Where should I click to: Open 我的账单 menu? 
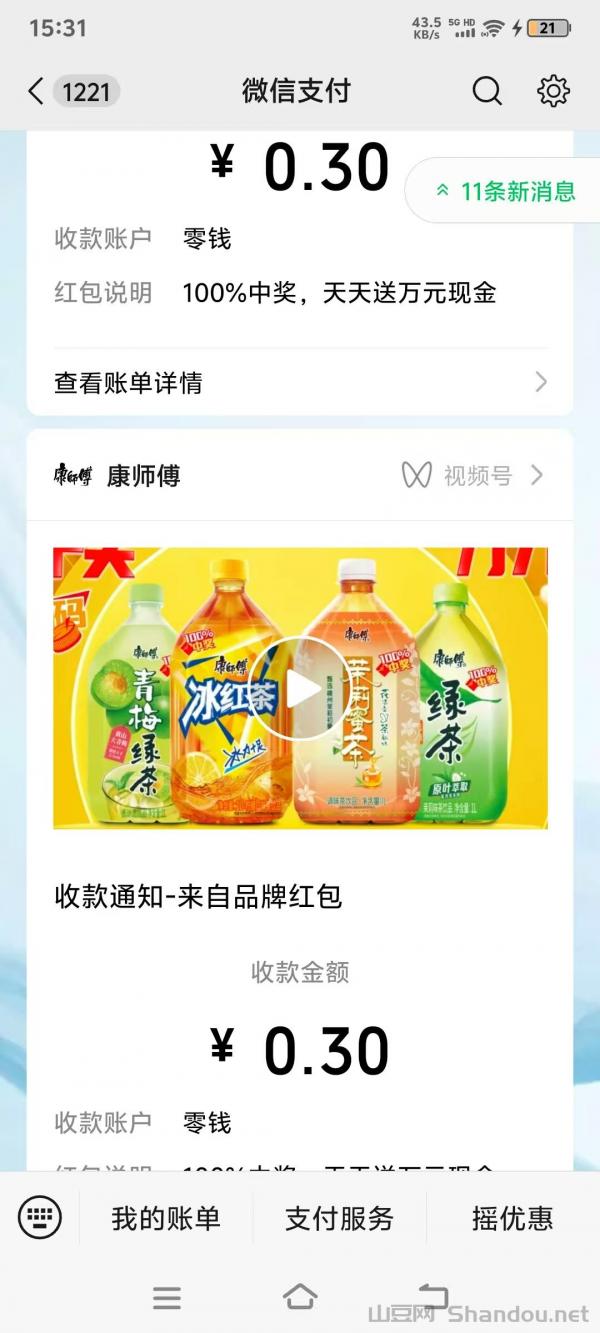click(x=166, y=1218)
